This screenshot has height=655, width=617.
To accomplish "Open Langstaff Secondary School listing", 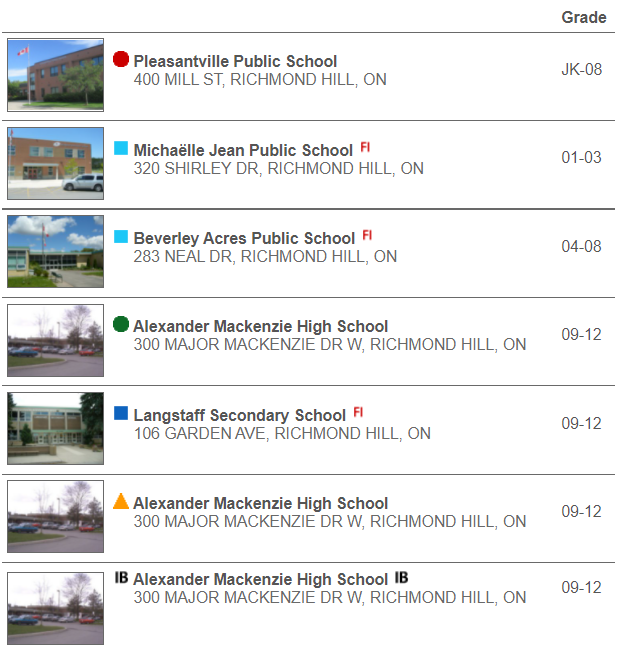I will (240, 415).
